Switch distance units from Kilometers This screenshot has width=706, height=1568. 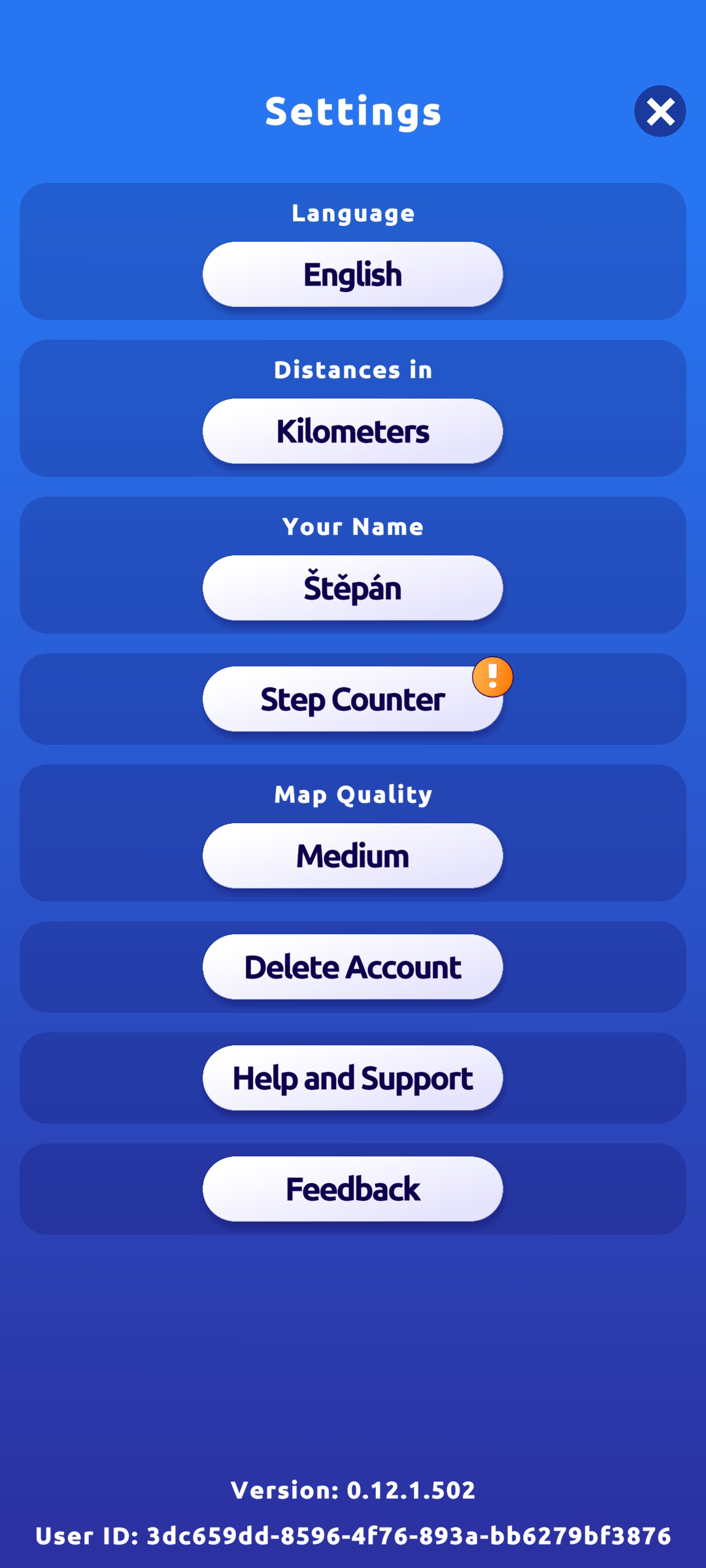point(352,431)
